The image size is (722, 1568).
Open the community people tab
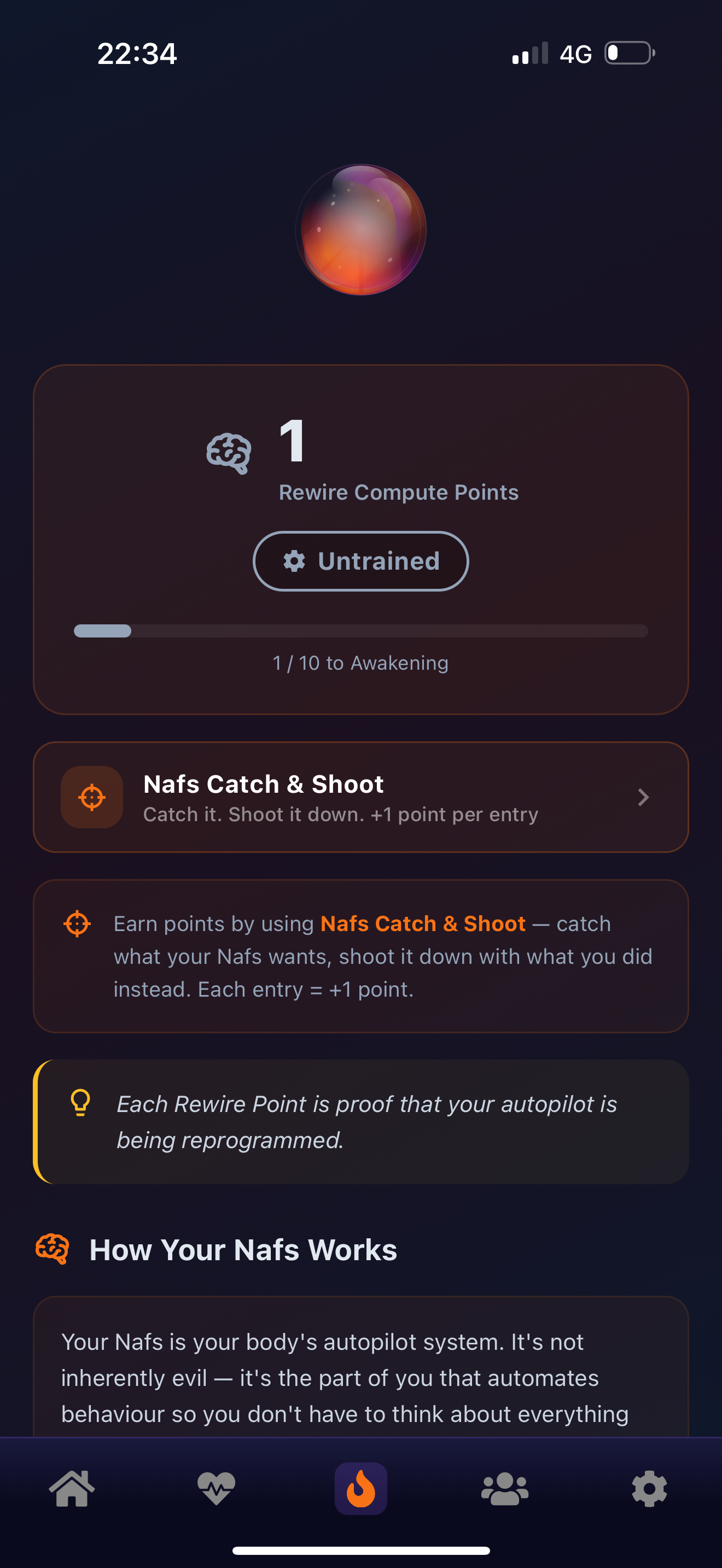tap(505, 1488)
